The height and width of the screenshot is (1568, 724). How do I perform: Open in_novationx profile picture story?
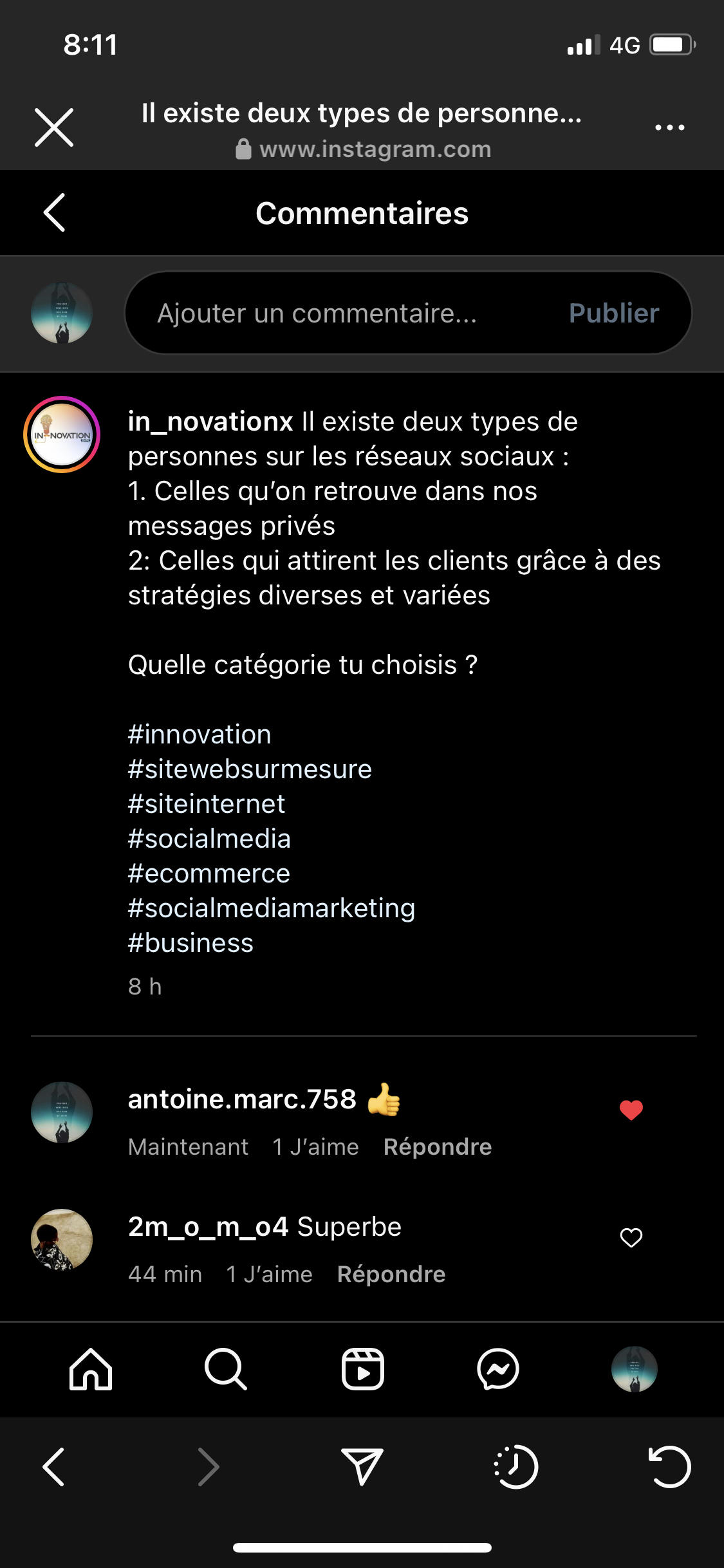click(62, 434)
